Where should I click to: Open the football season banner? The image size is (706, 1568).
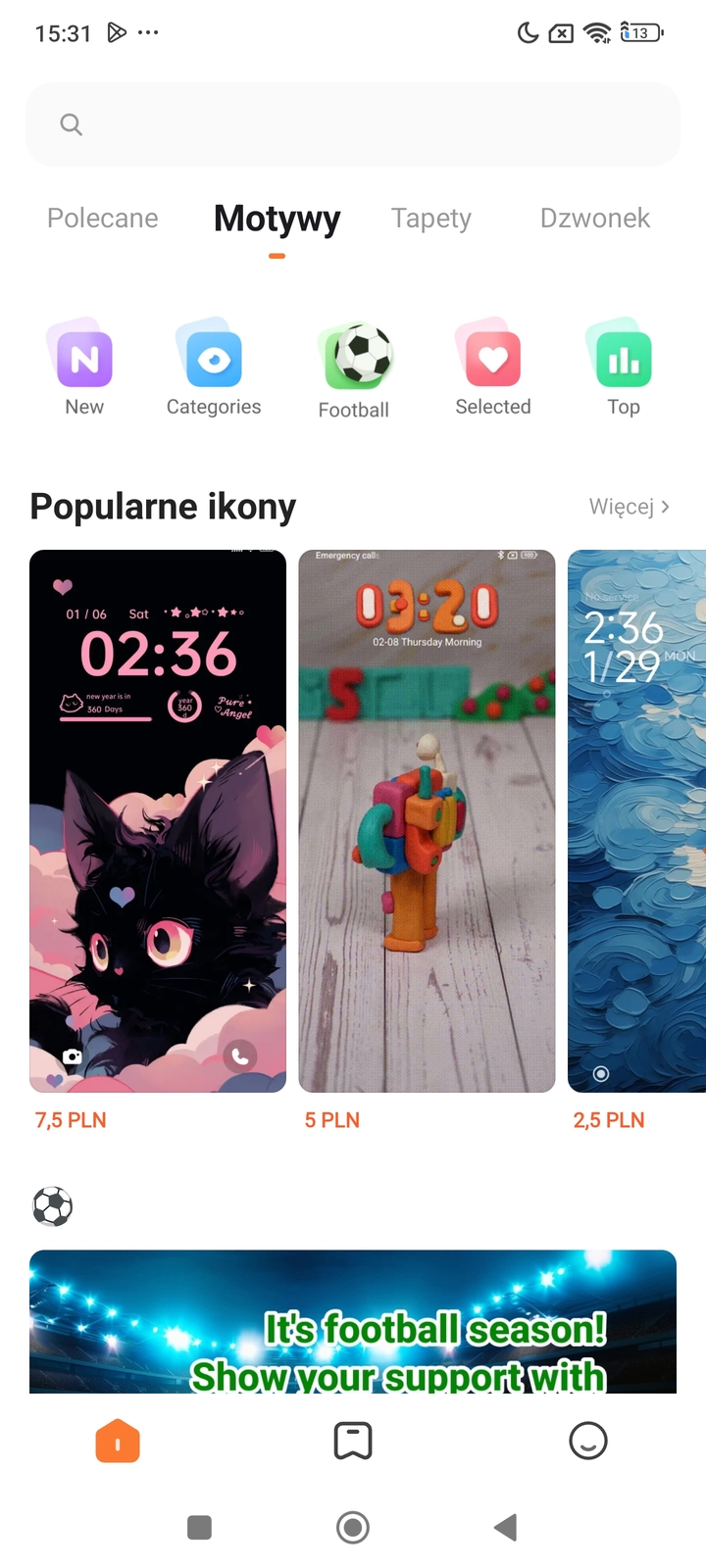tap(353, 1321)
